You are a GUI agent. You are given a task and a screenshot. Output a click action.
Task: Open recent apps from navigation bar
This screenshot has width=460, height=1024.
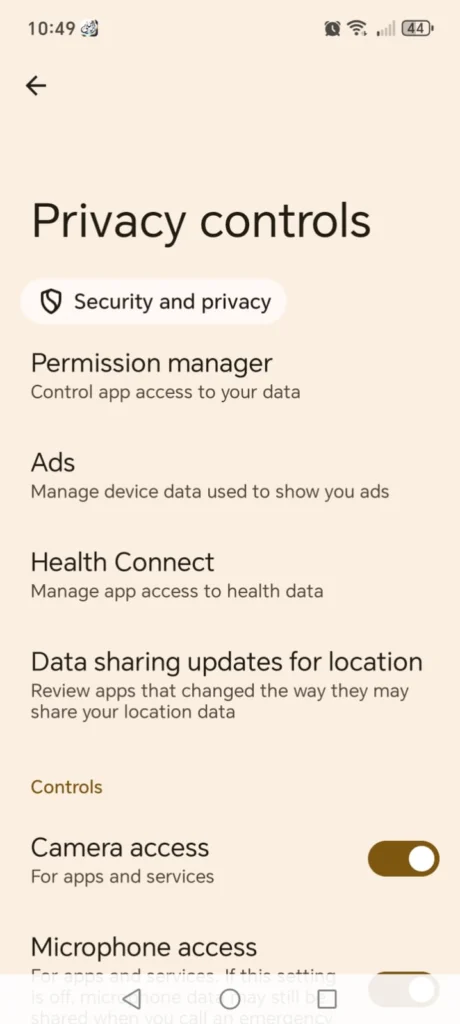tap(327, 999)
